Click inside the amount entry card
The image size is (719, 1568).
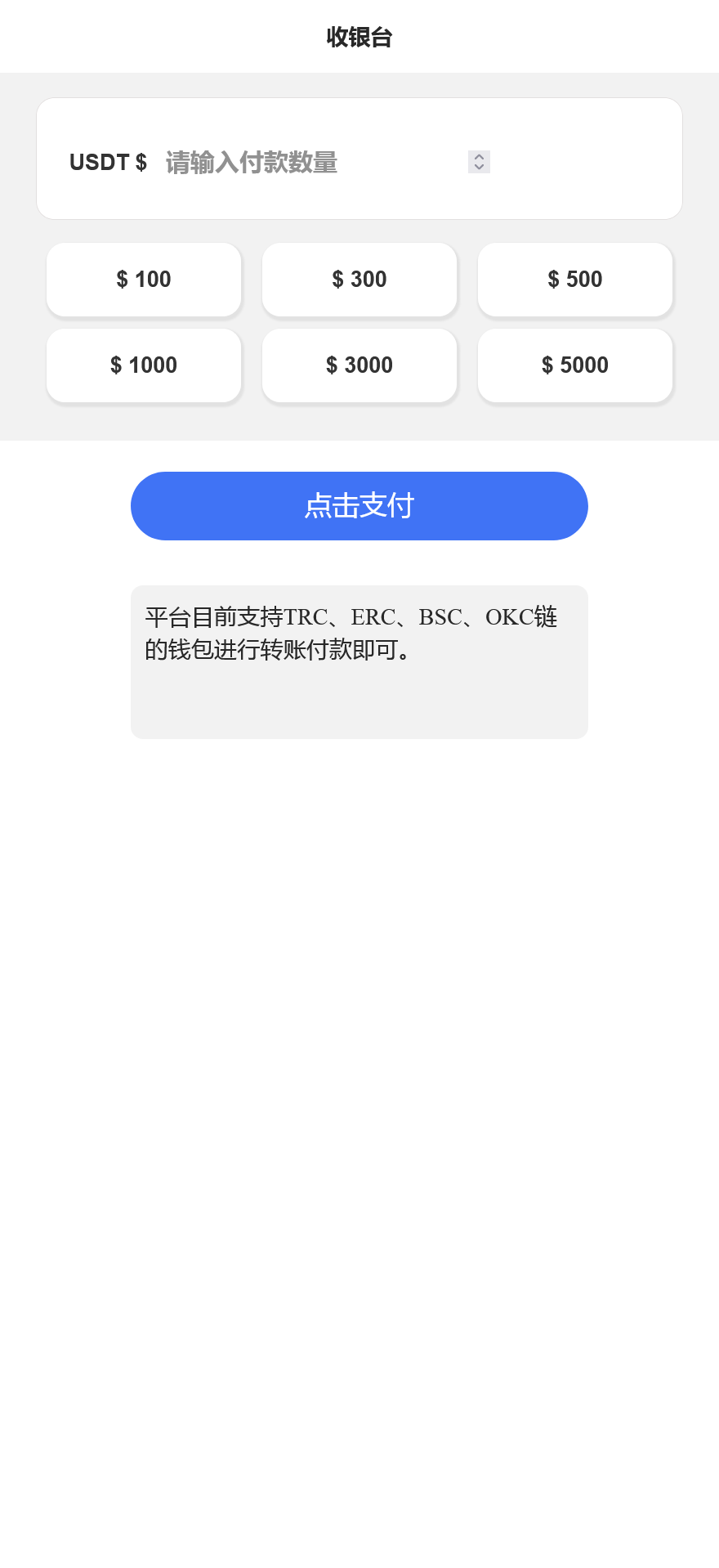click(x=359, y=159)
